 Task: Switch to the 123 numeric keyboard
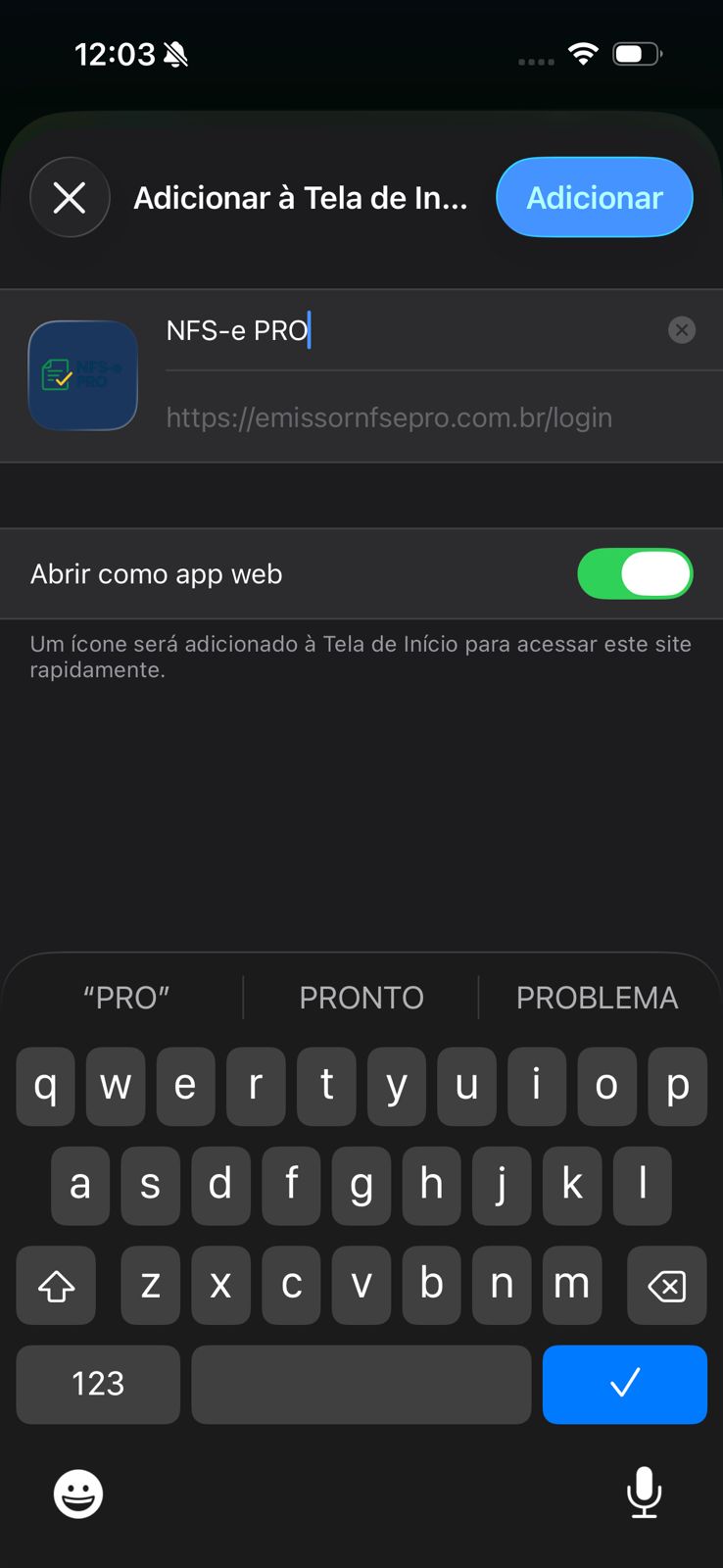98,1384
